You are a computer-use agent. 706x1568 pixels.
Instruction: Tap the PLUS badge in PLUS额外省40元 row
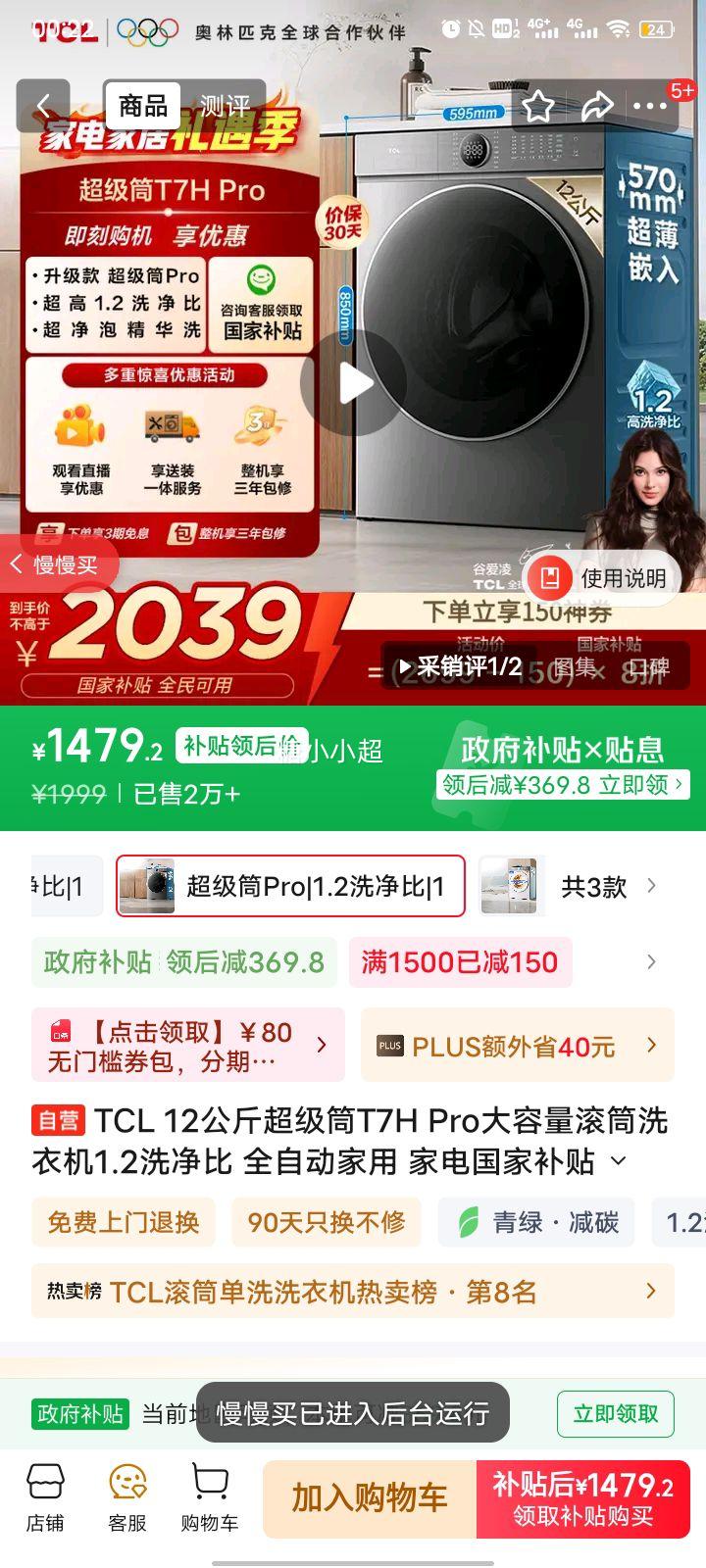(388, 1045)
